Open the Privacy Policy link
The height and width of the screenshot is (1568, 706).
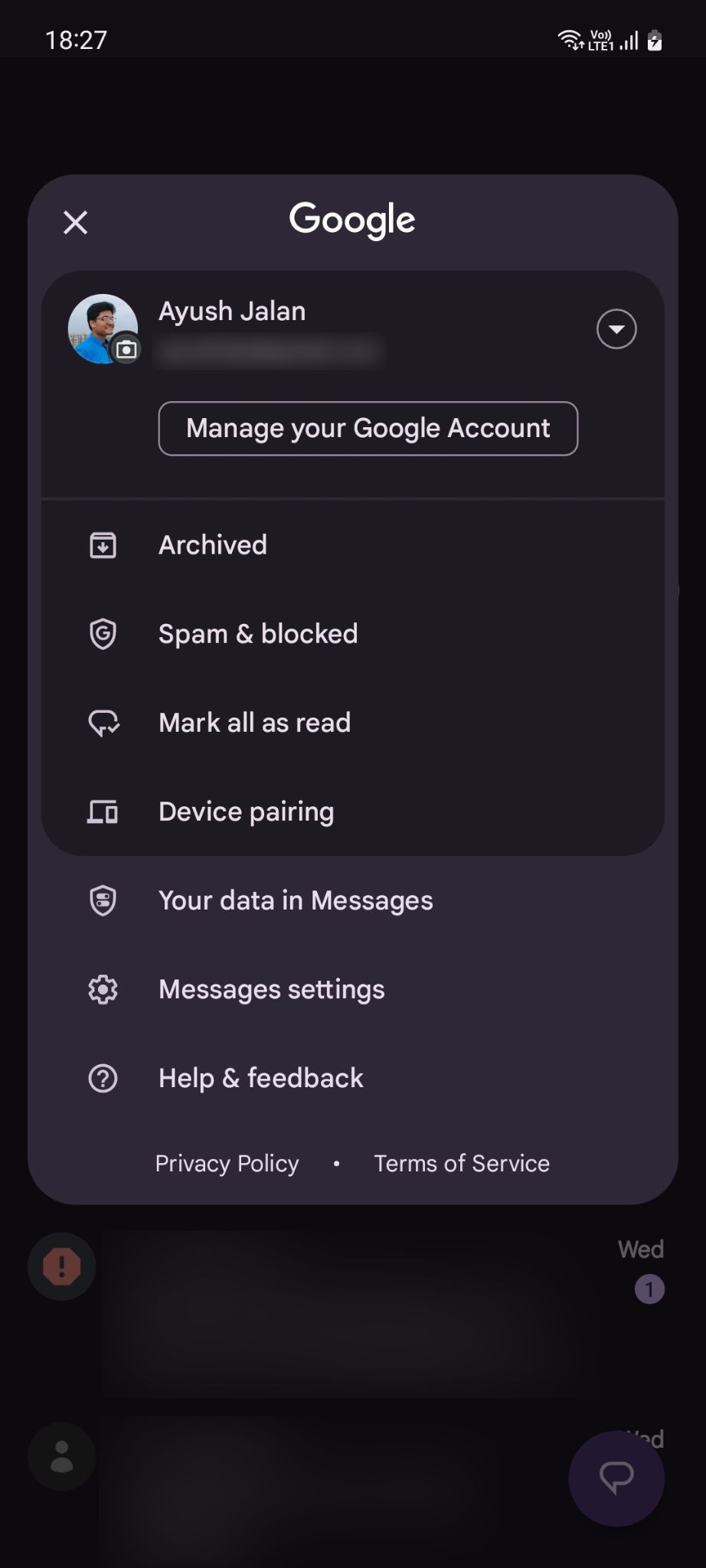pyautogui.click(x=227, y=1163)
